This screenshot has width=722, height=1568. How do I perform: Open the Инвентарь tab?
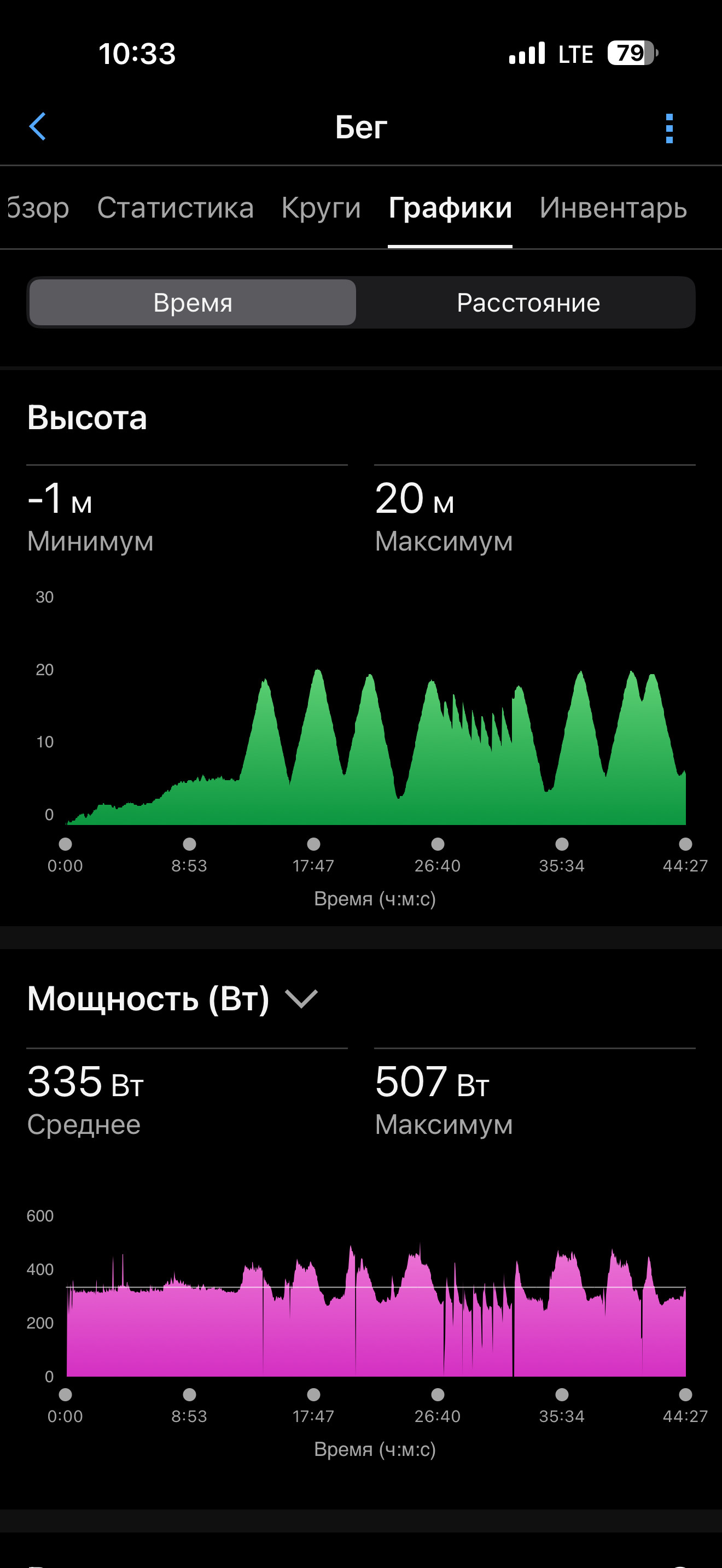(613, 208)
